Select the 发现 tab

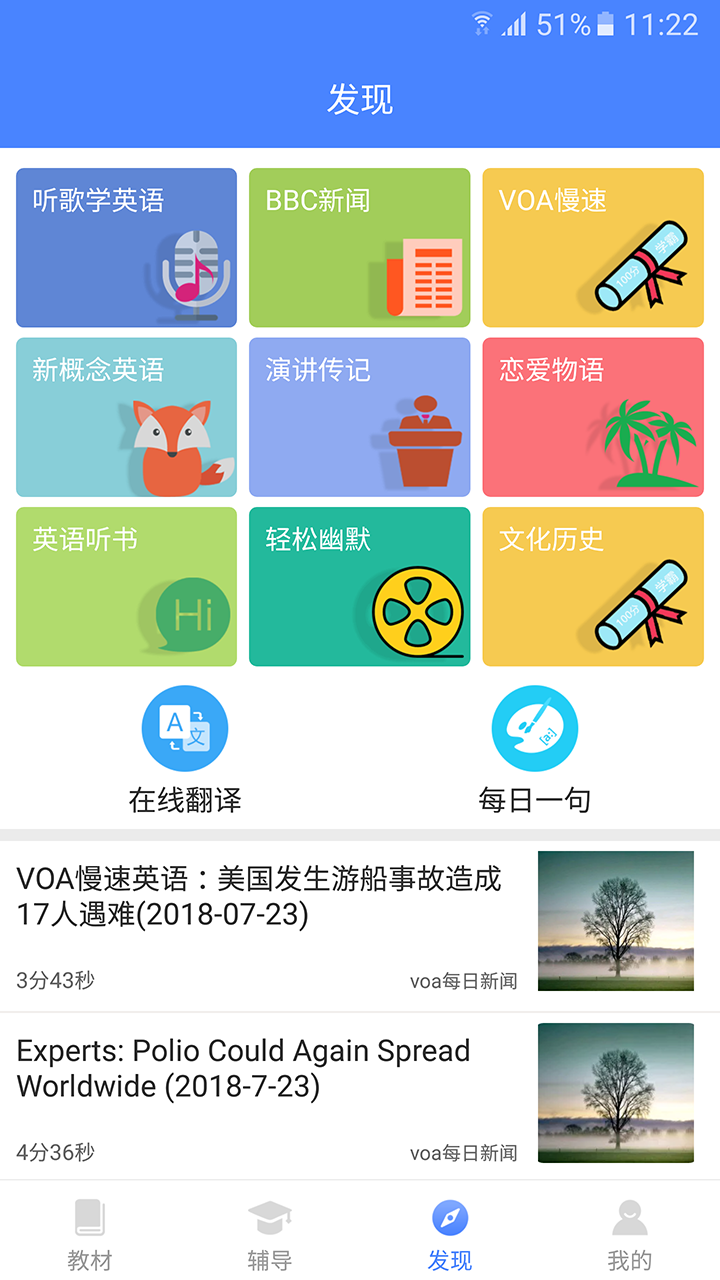tap(450, 1234)
